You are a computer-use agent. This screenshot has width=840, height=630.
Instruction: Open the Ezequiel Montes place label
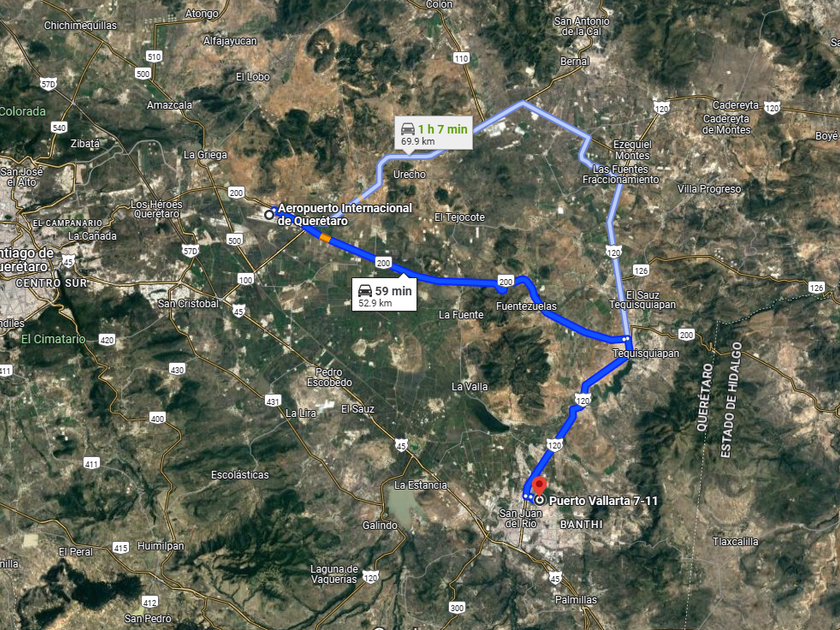[632, 150]
